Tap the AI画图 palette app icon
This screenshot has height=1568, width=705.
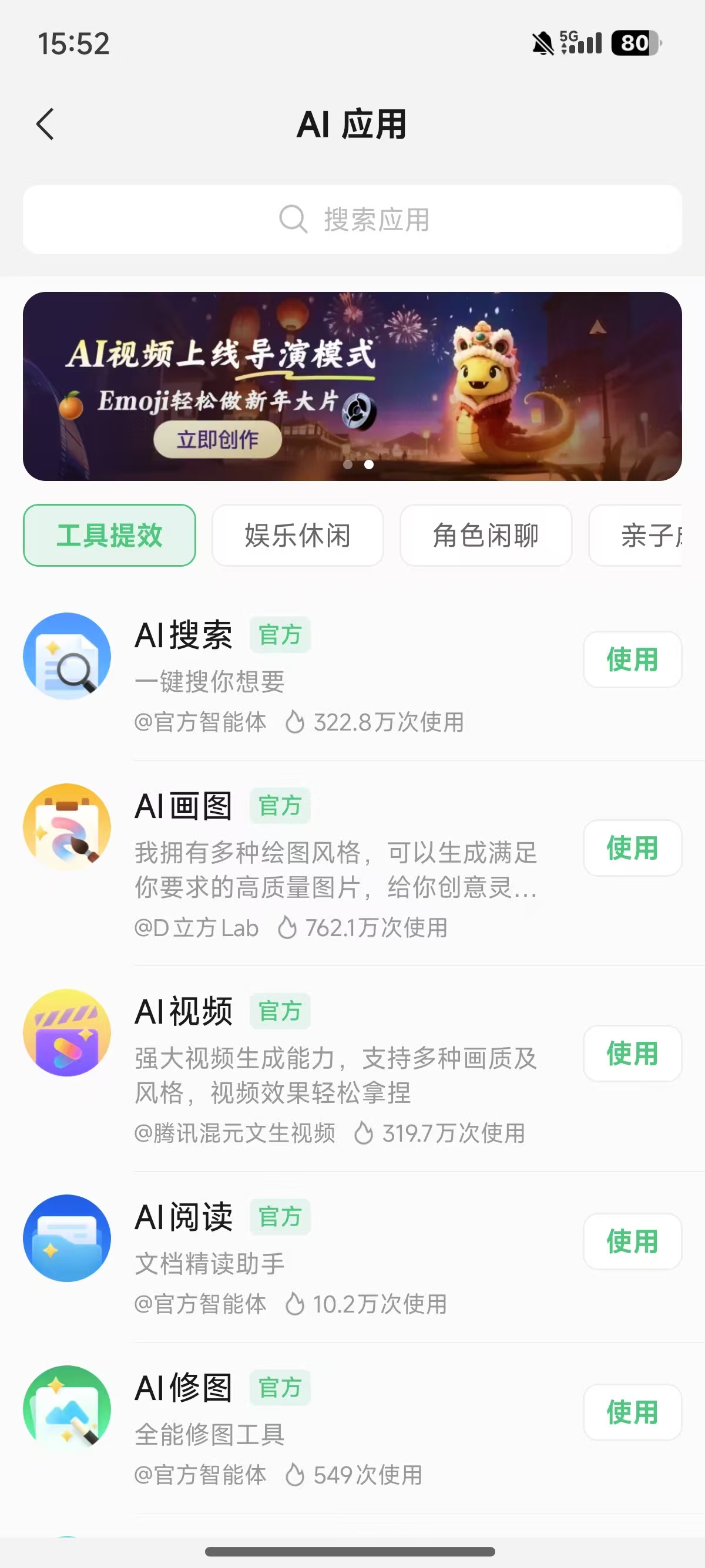pyautogui.click(x=67, y=828)
